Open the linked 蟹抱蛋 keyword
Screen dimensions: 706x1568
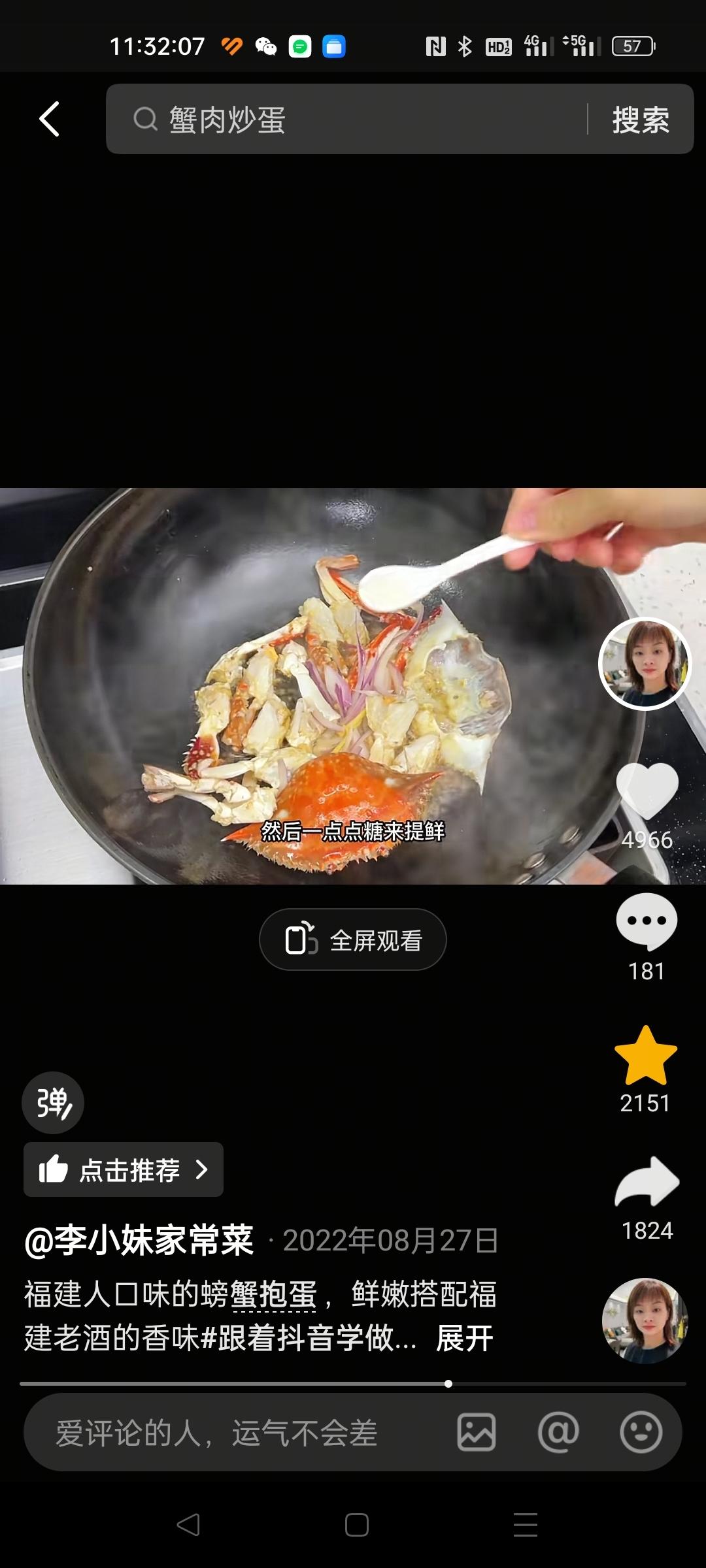(x=274, y=1295)
